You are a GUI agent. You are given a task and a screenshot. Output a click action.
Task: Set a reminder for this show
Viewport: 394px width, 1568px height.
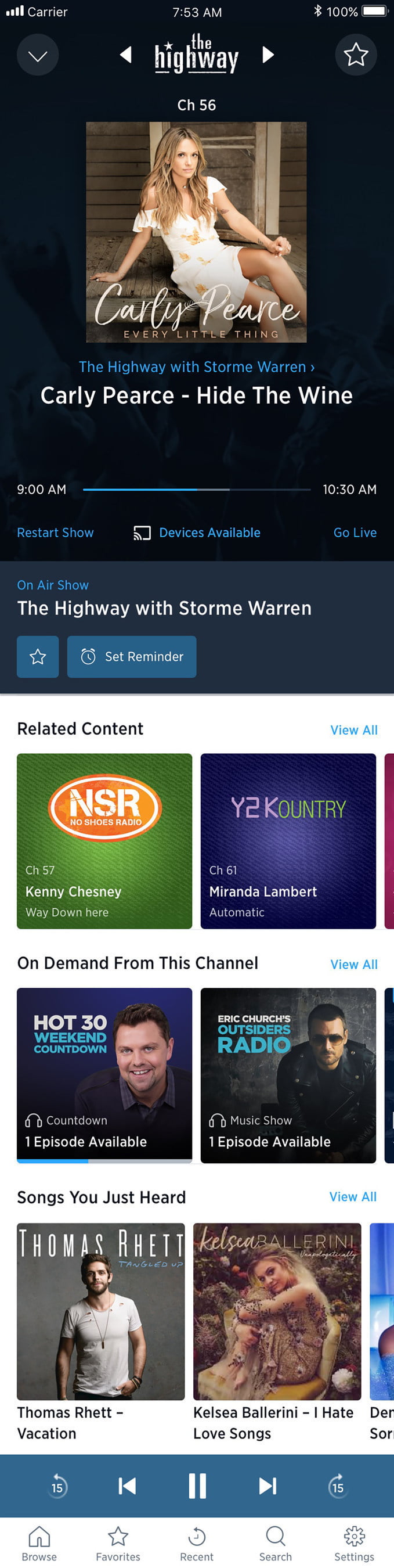coord(132,656)
